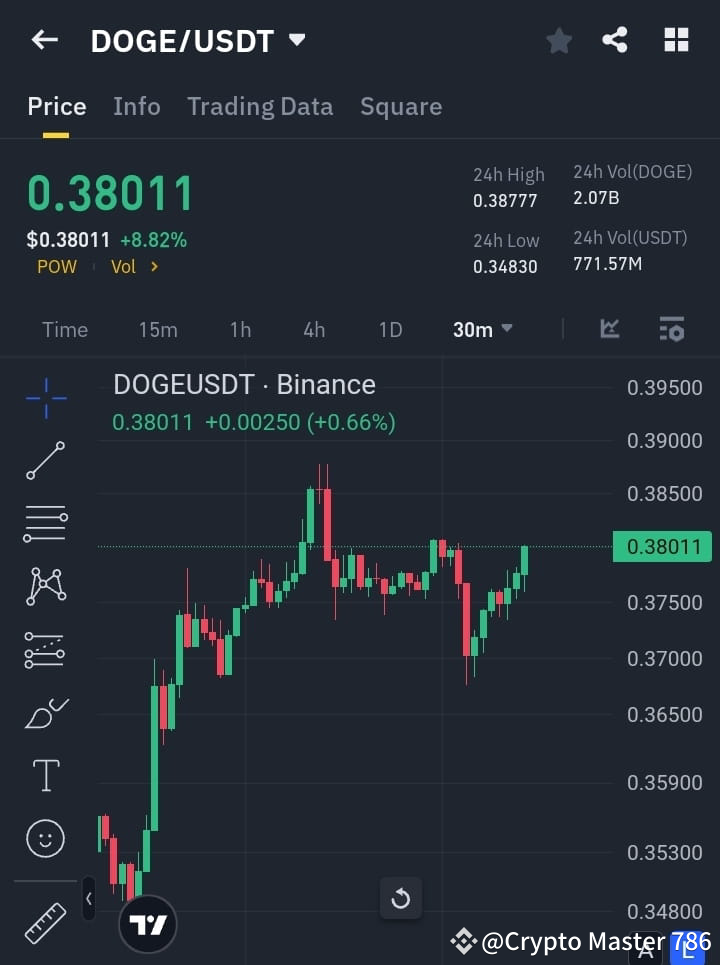The height and width of the screenshot is (965, 720).
Task: Open the emoji sticker tool
Action: pyautogui.click(x=45, y=838)
